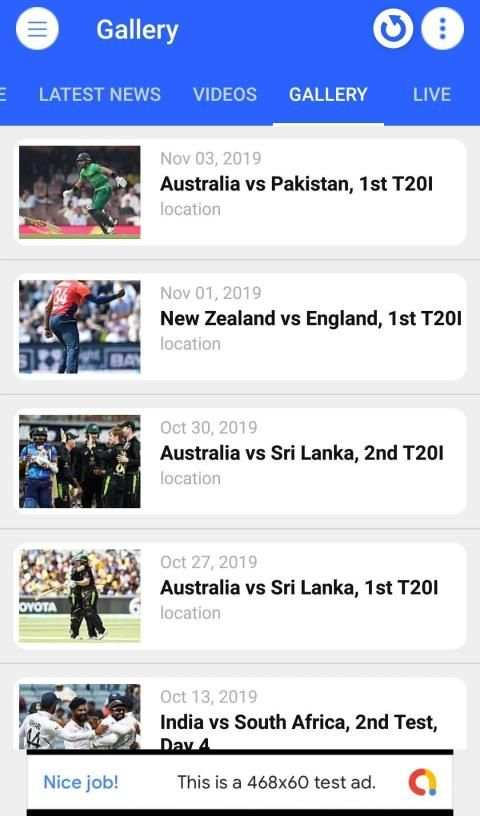Select the Gallery tab

pyautogui.click(x=329, y=95)
